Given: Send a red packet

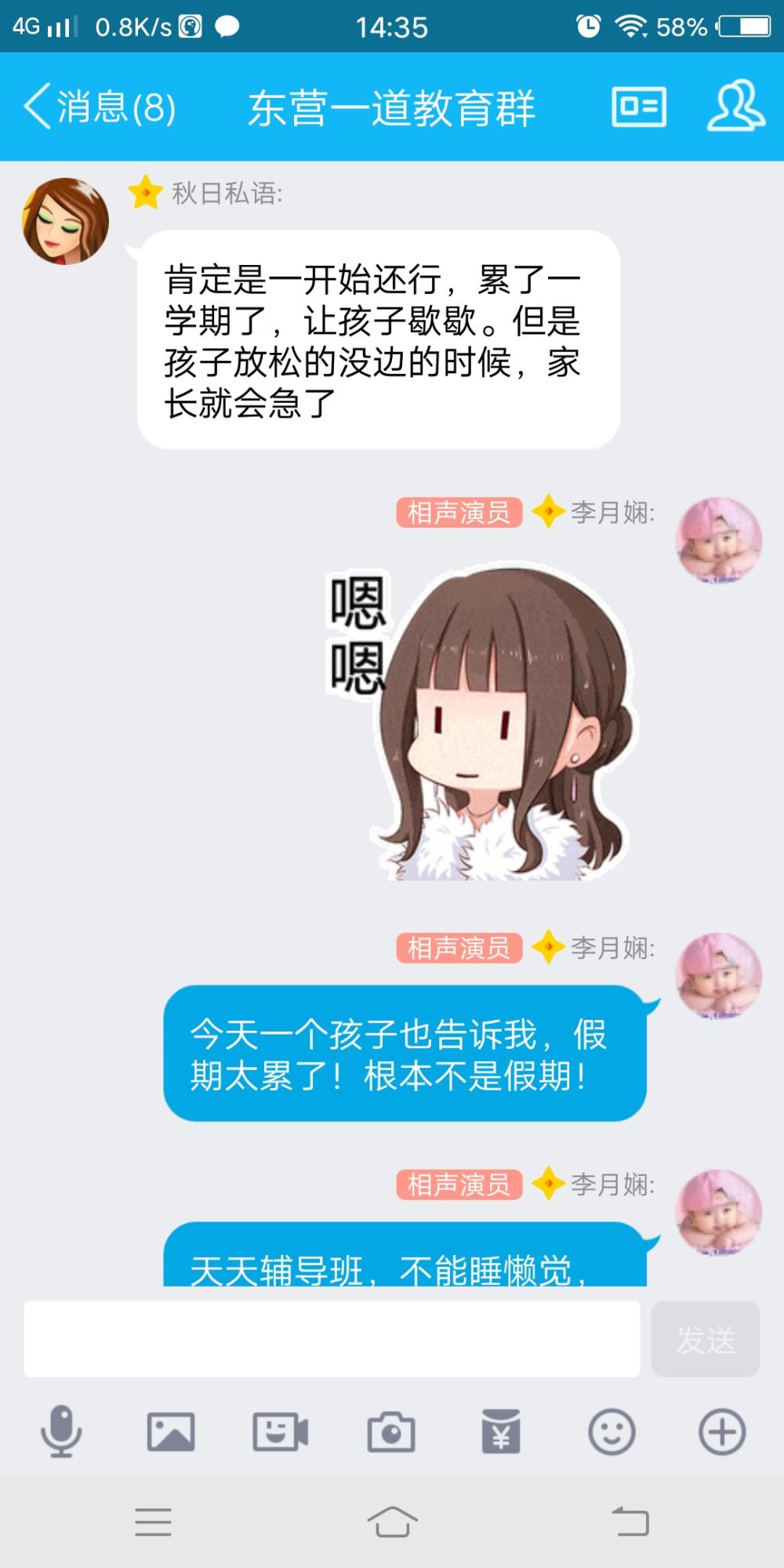Looking at the screenshot, I should coord(501,1432).
